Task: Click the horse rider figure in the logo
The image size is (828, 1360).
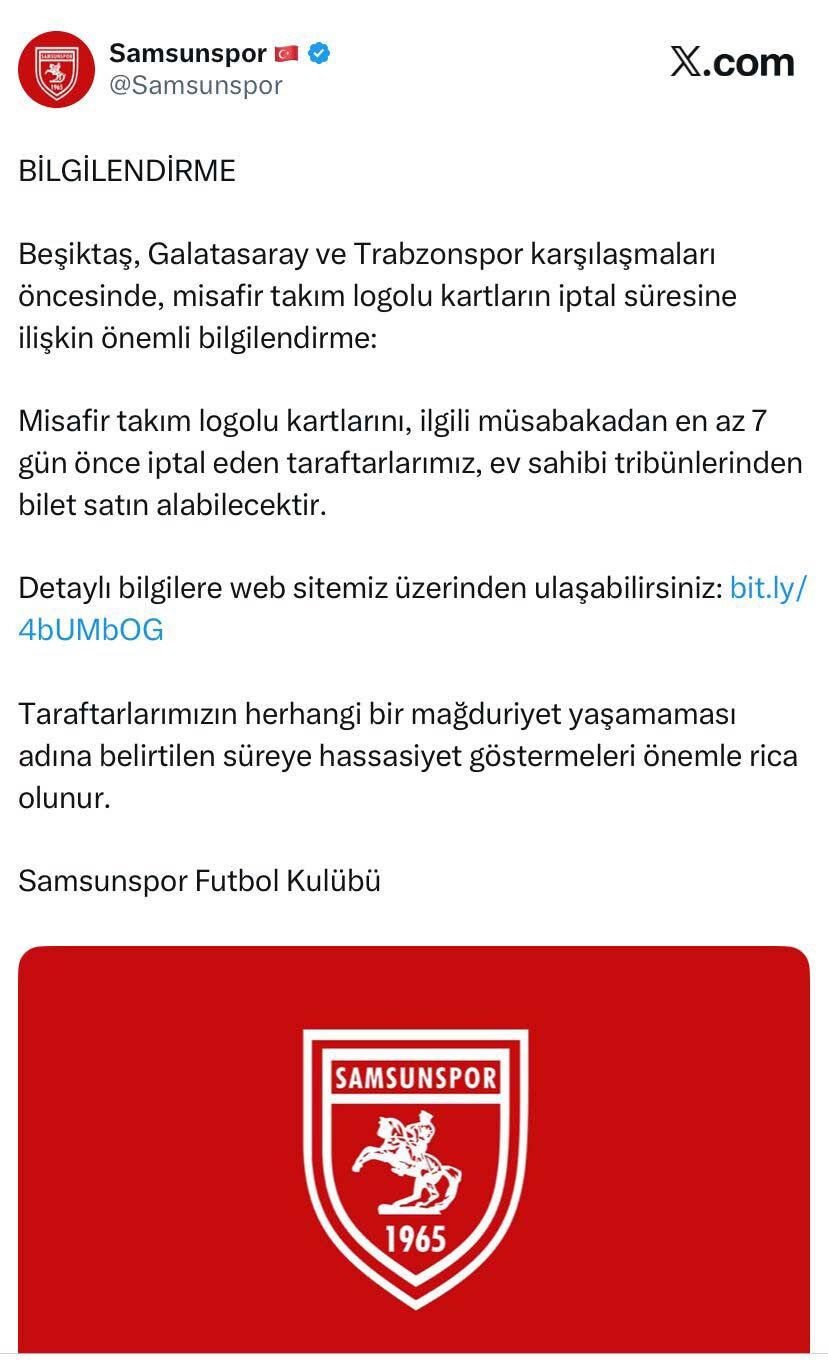Action: click(408, 1157)
